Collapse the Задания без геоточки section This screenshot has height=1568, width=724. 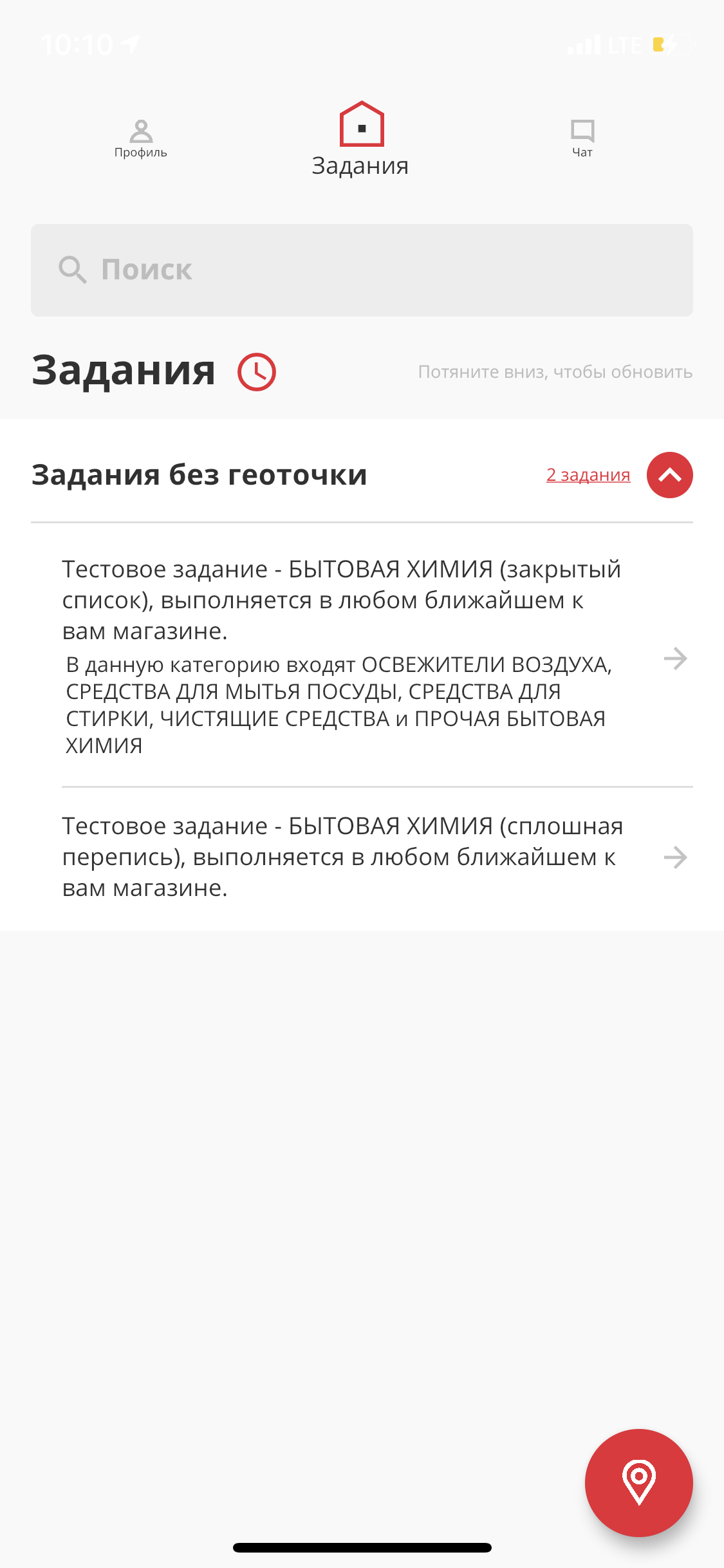click(670, 475)
